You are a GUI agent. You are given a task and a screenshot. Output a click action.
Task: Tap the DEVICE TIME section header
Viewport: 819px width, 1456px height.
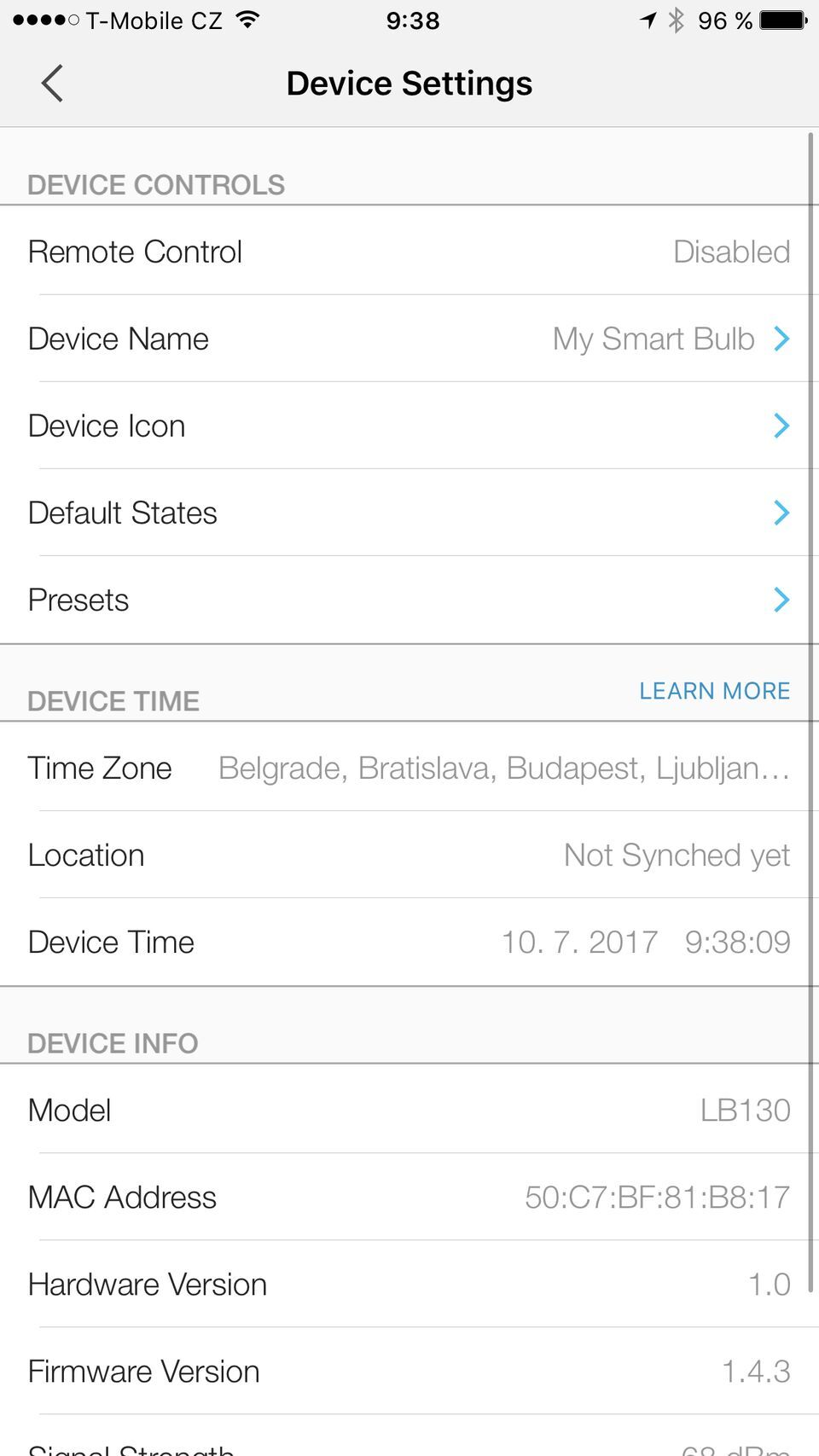point(112,700)
